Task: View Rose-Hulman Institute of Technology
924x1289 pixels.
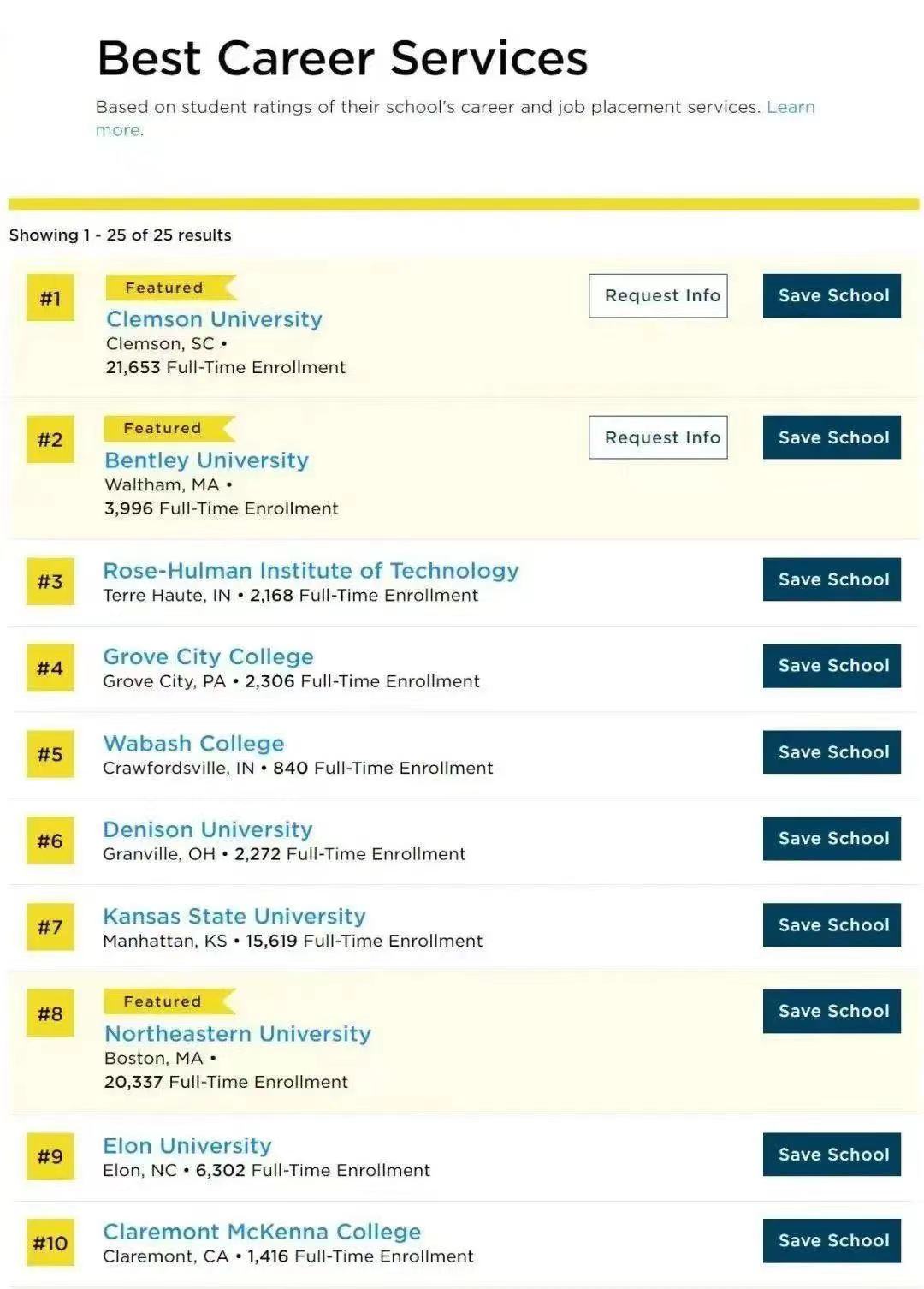Action: pos(311,571)
